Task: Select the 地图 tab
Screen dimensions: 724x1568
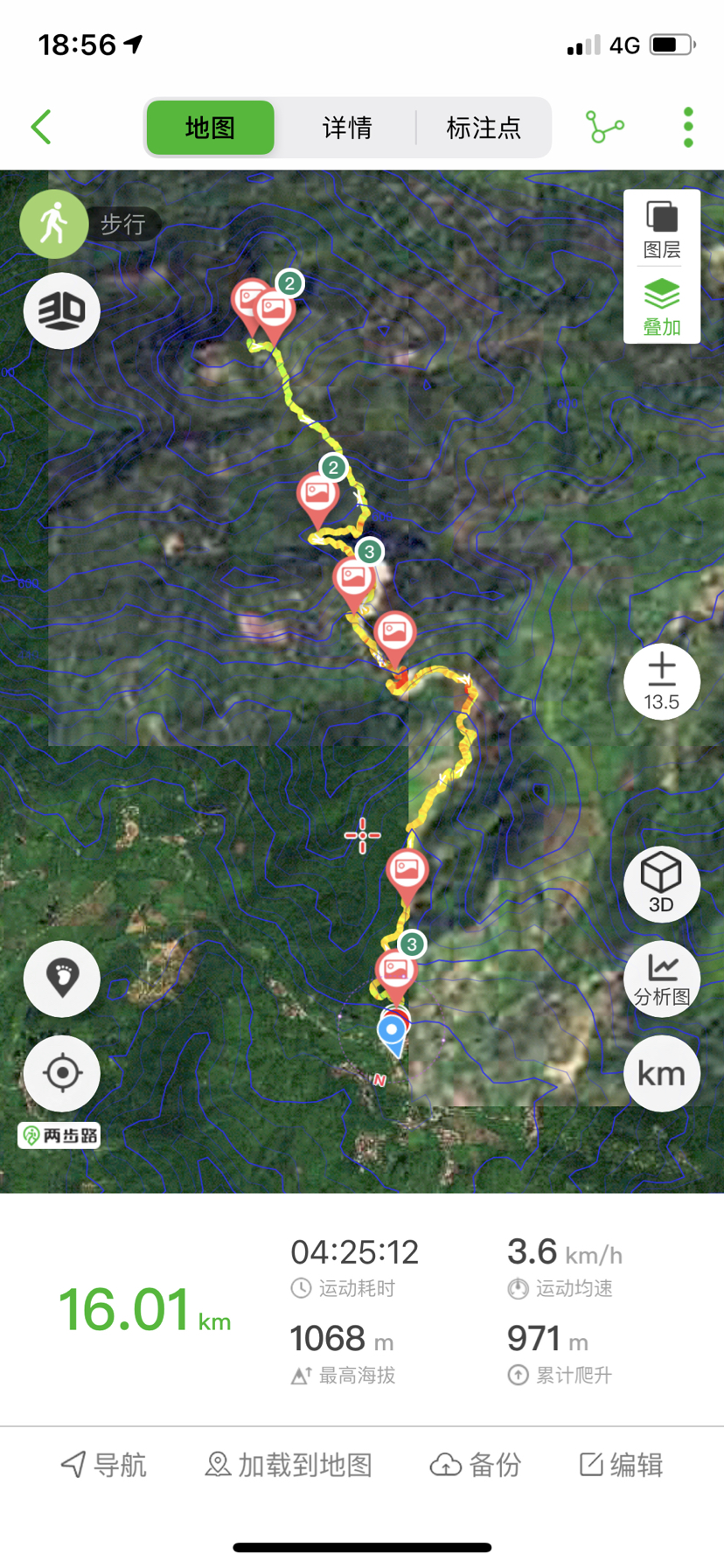Action: [210, 128]
